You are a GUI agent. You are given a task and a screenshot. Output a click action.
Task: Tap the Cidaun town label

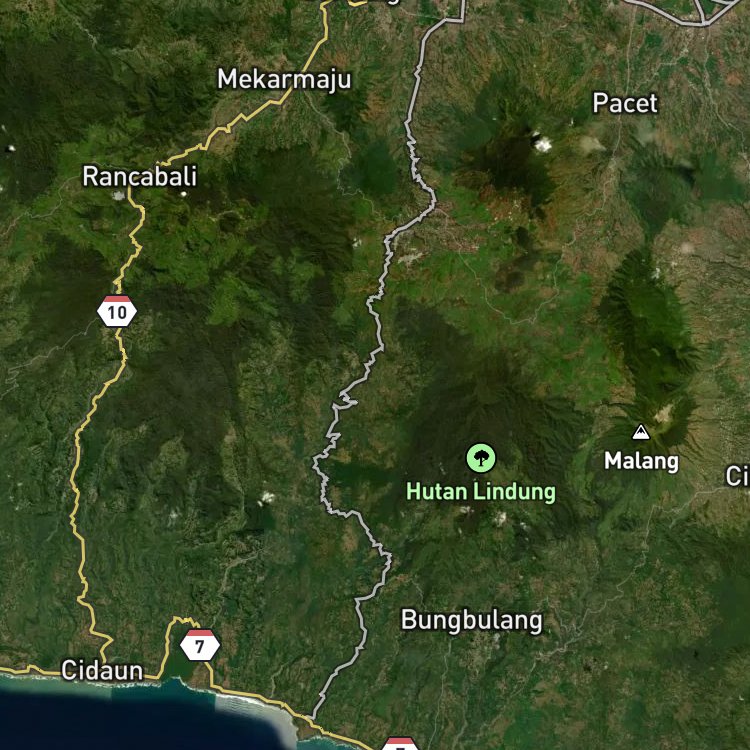pos(102,670)
